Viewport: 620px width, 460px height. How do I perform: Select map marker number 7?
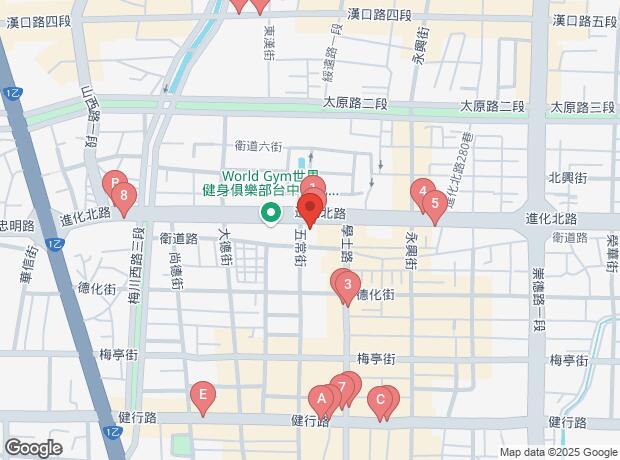pyautogui.click(x=343, y=386)
